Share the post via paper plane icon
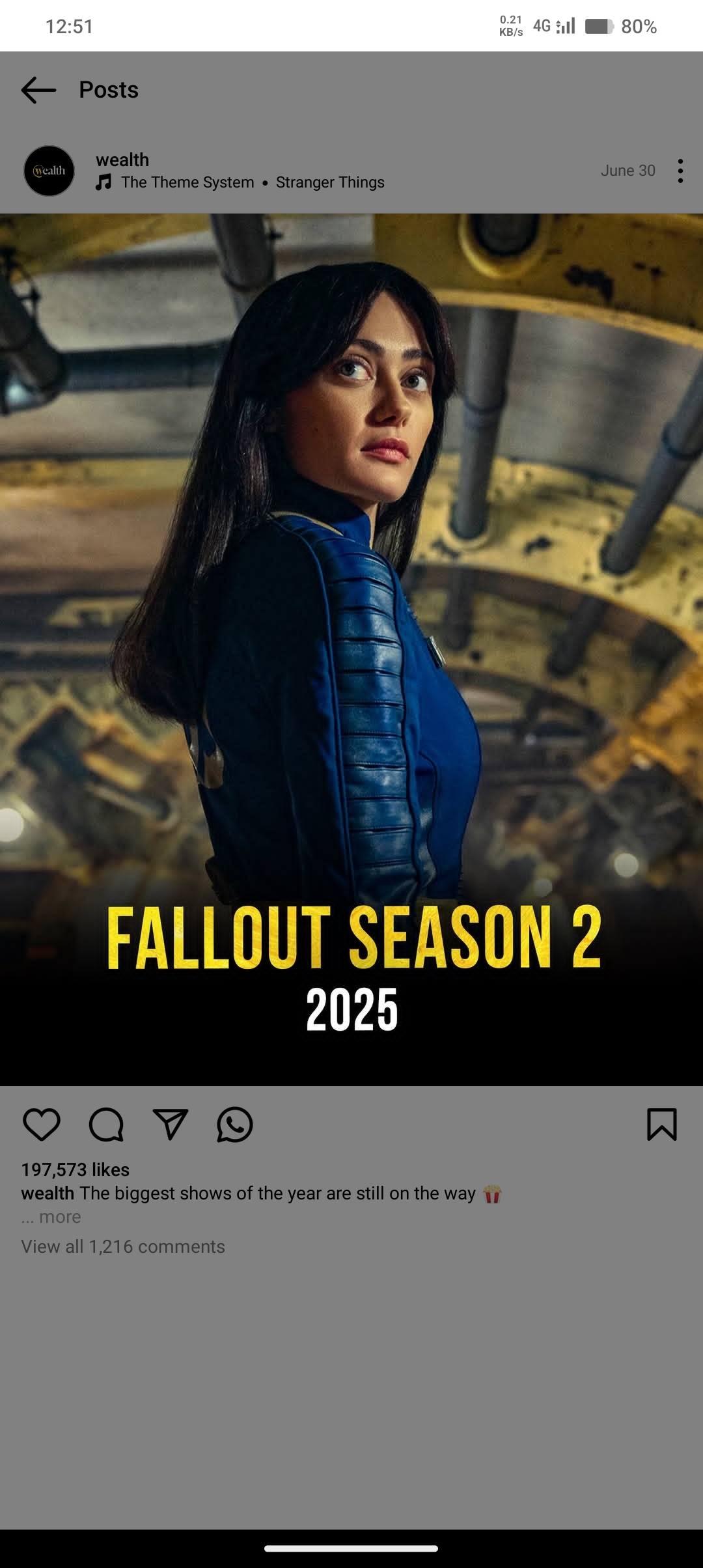 click(171, 1124)
